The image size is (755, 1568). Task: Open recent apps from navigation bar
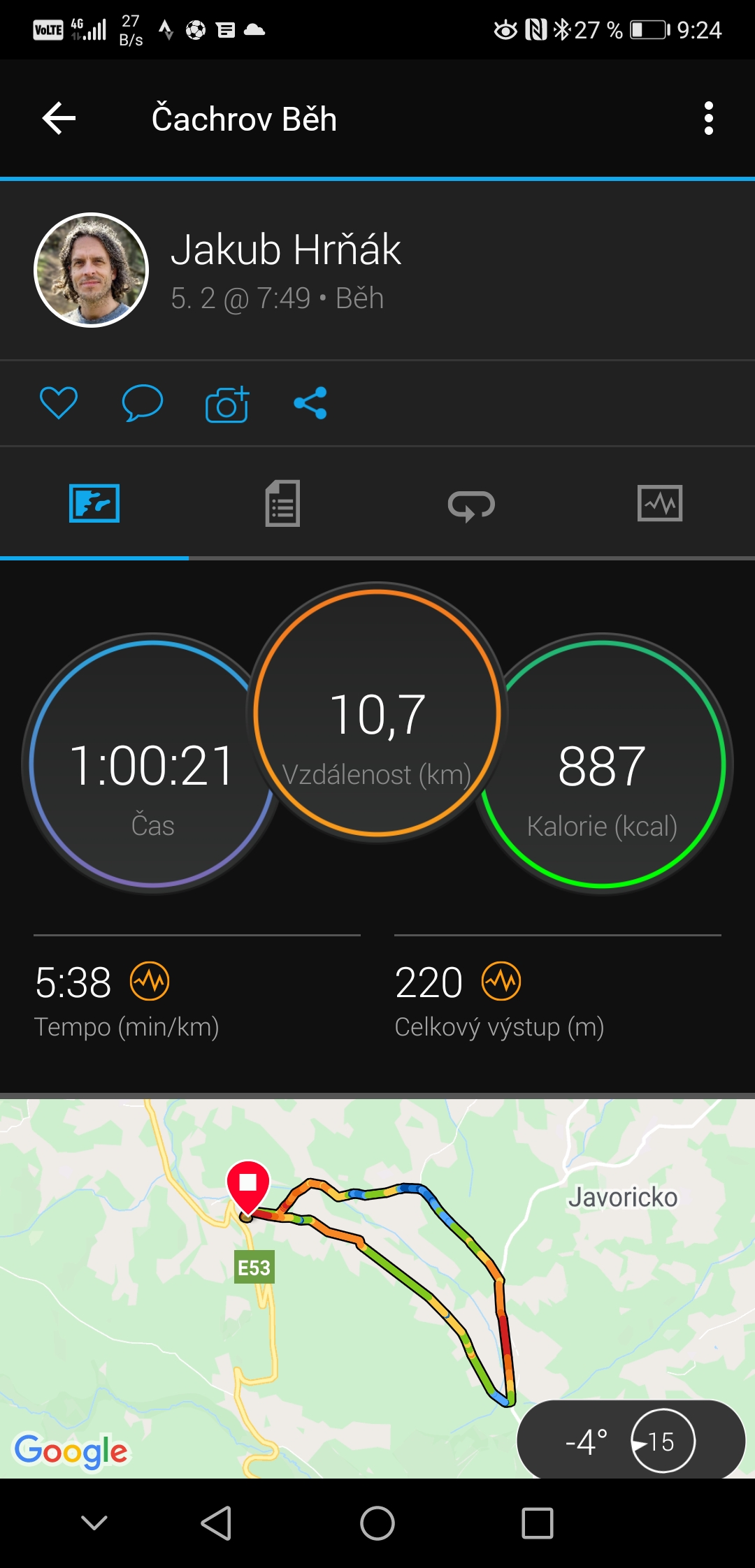pos(538,1523)
